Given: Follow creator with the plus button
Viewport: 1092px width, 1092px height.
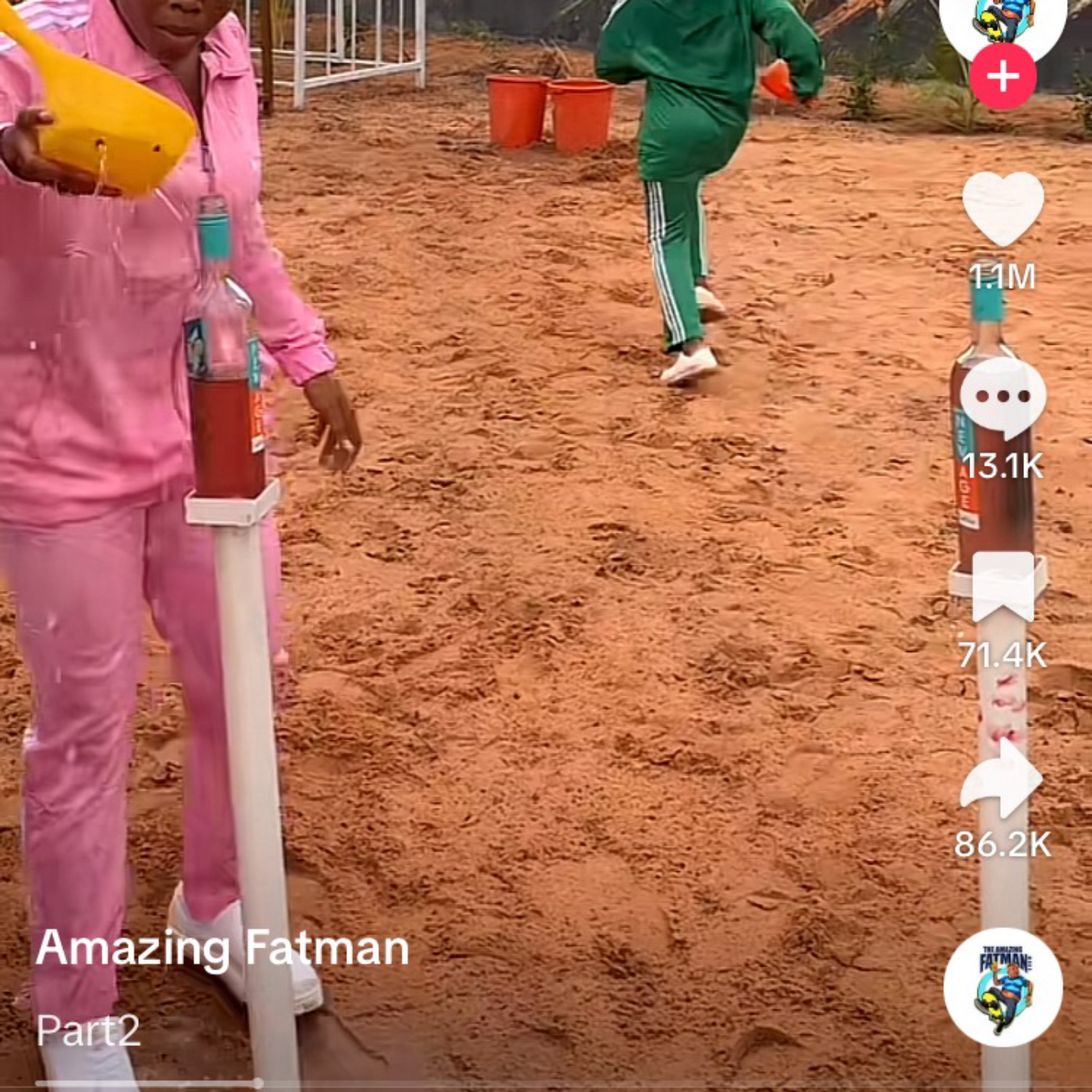Looking at the screenshot, I should (x=1003, y=76).
